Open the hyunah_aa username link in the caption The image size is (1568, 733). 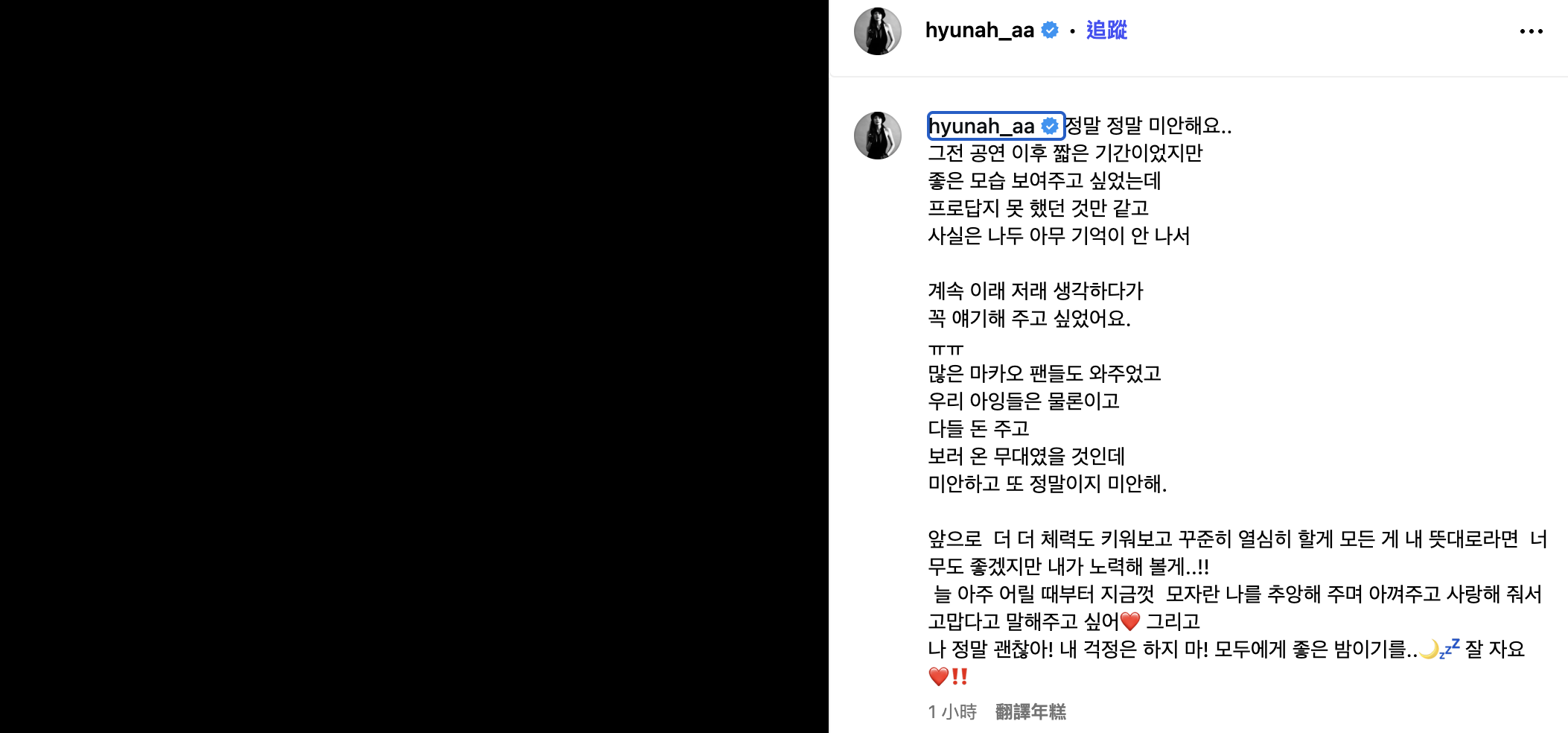click(982, 126)
